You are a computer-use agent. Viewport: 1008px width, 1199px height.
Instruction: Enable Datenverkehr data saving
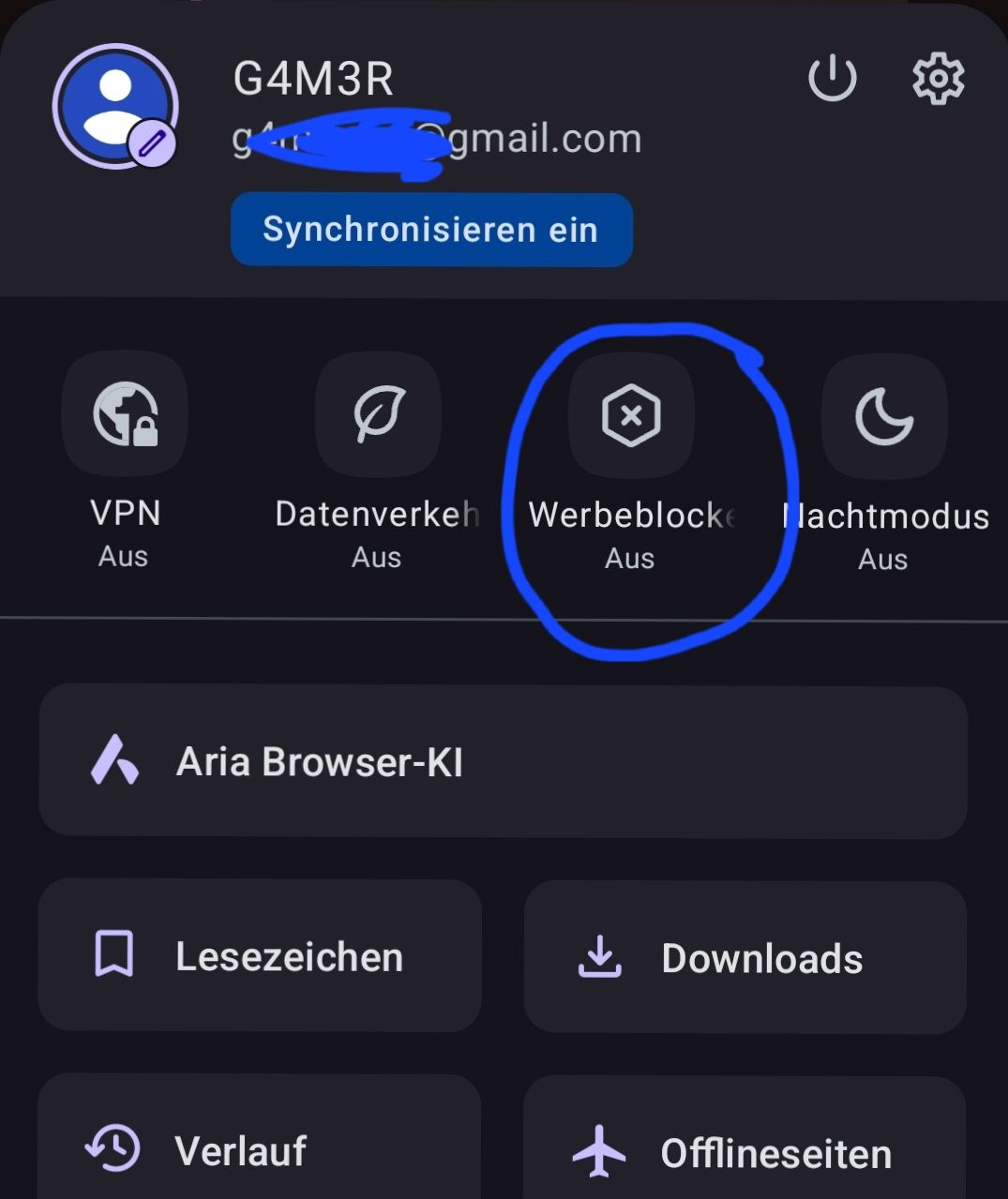point(378,414)
